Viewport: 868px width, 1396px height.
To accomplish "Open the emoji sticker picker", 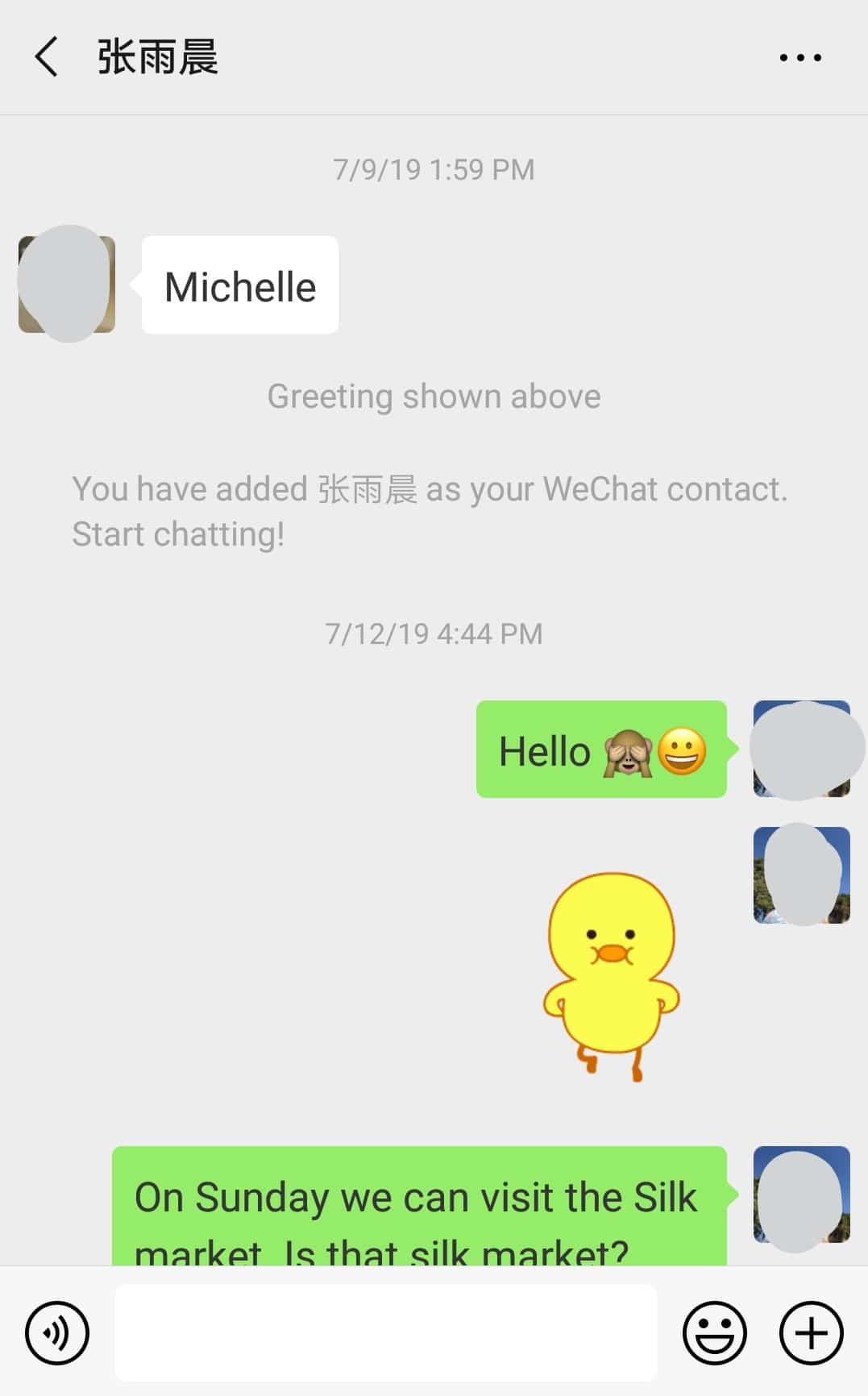I will click(x=714, y=1332).
